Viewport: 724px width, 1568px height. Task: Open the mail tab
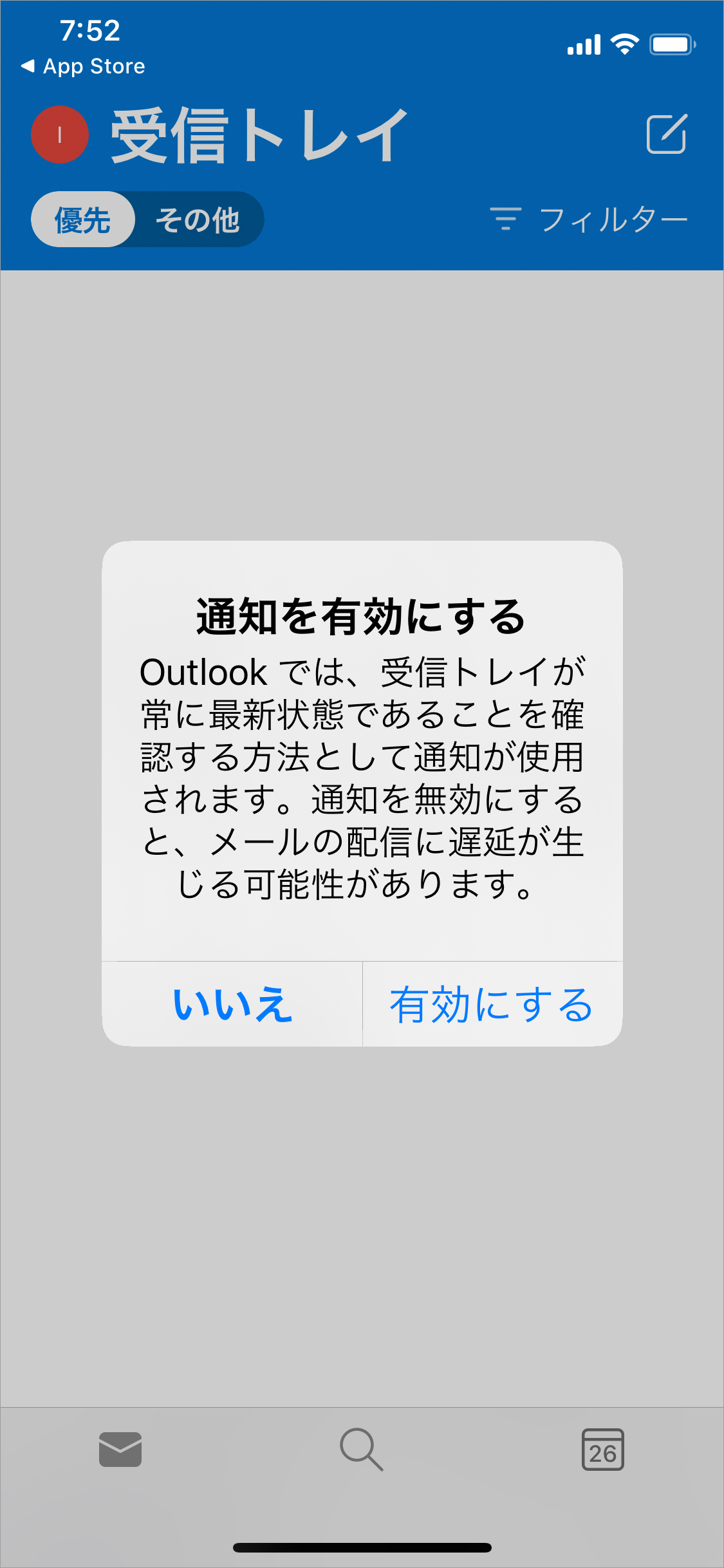click(120, 1449)
